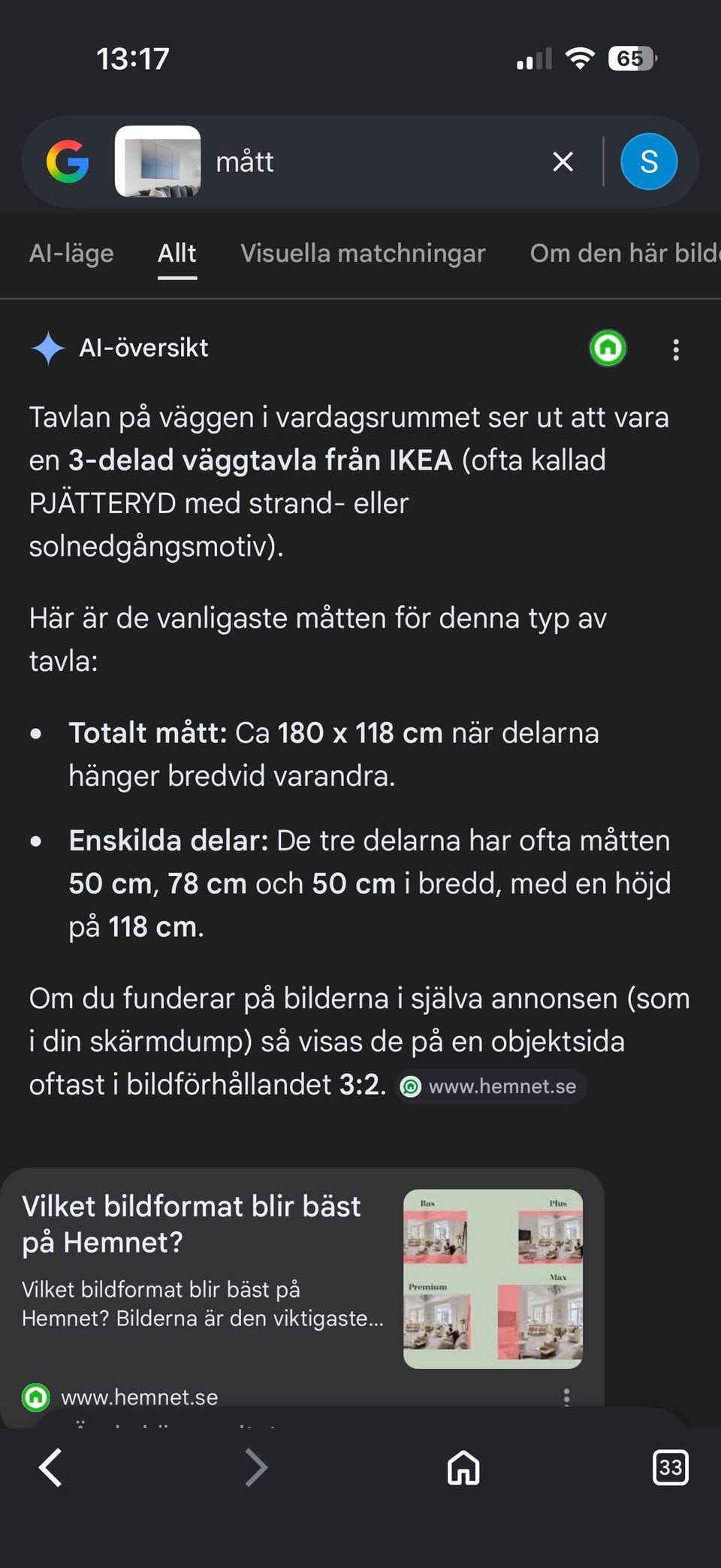
Task: Select the Allt tab
Action: point(177,254)
